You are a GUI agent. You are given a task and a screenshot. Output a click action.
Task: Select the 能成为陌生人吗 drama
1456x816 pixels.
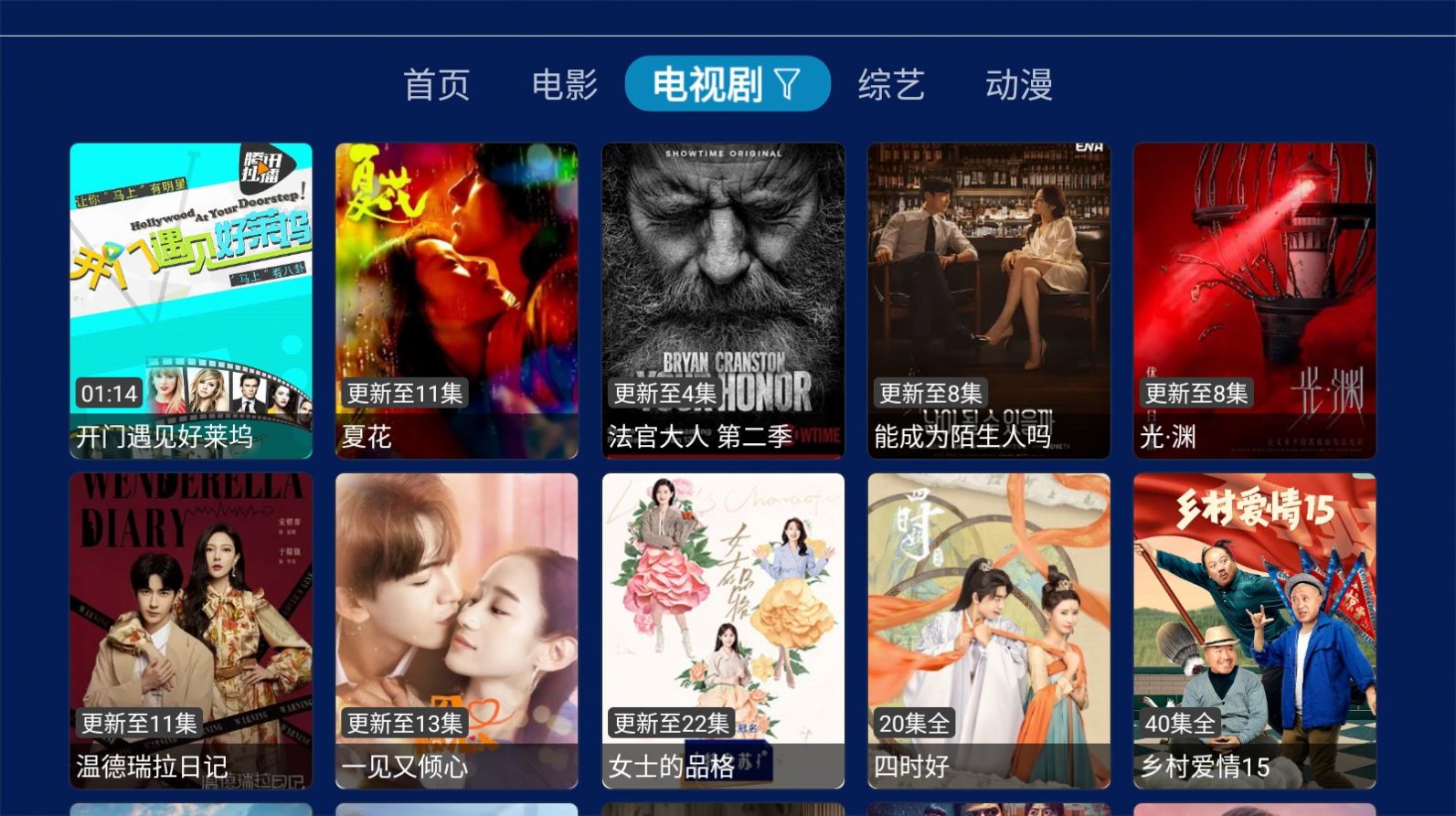[x=989, y=301]
